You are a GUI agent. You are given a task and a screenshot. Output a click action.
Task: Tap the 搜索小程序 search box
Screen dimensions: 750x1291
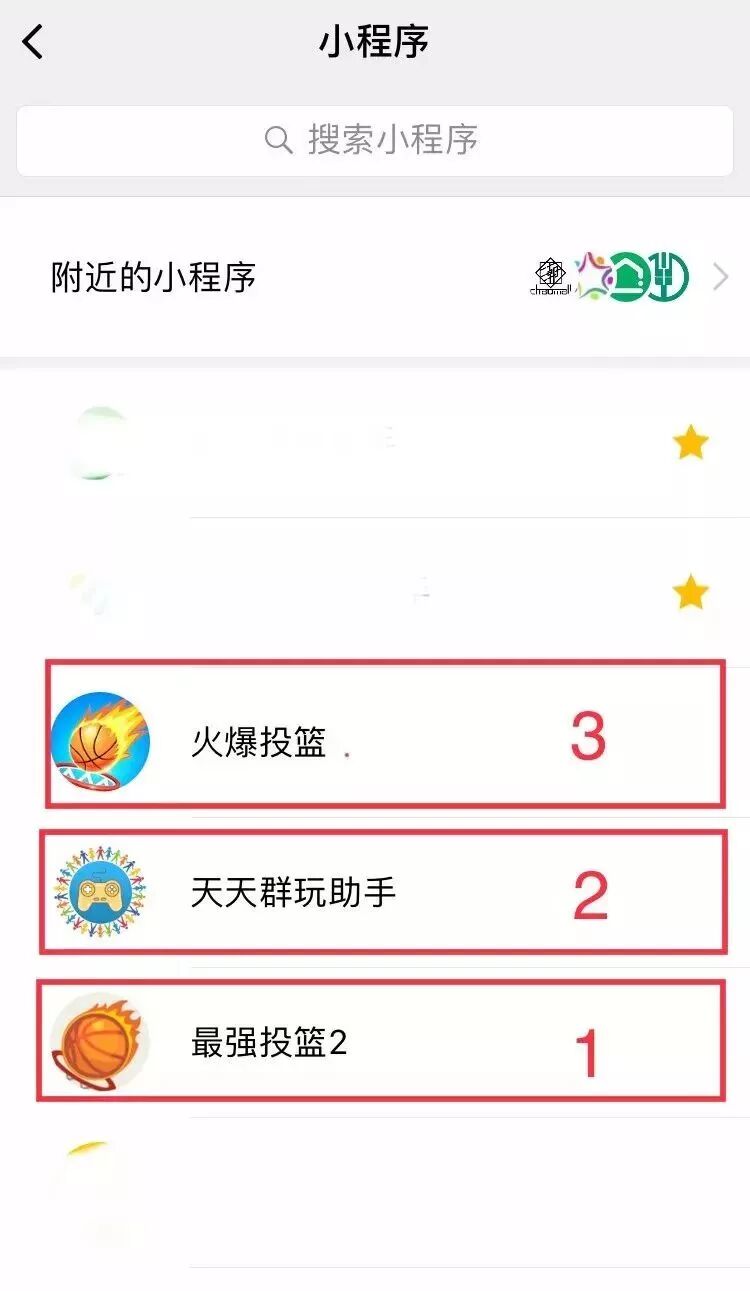click(x=374, y=140)
